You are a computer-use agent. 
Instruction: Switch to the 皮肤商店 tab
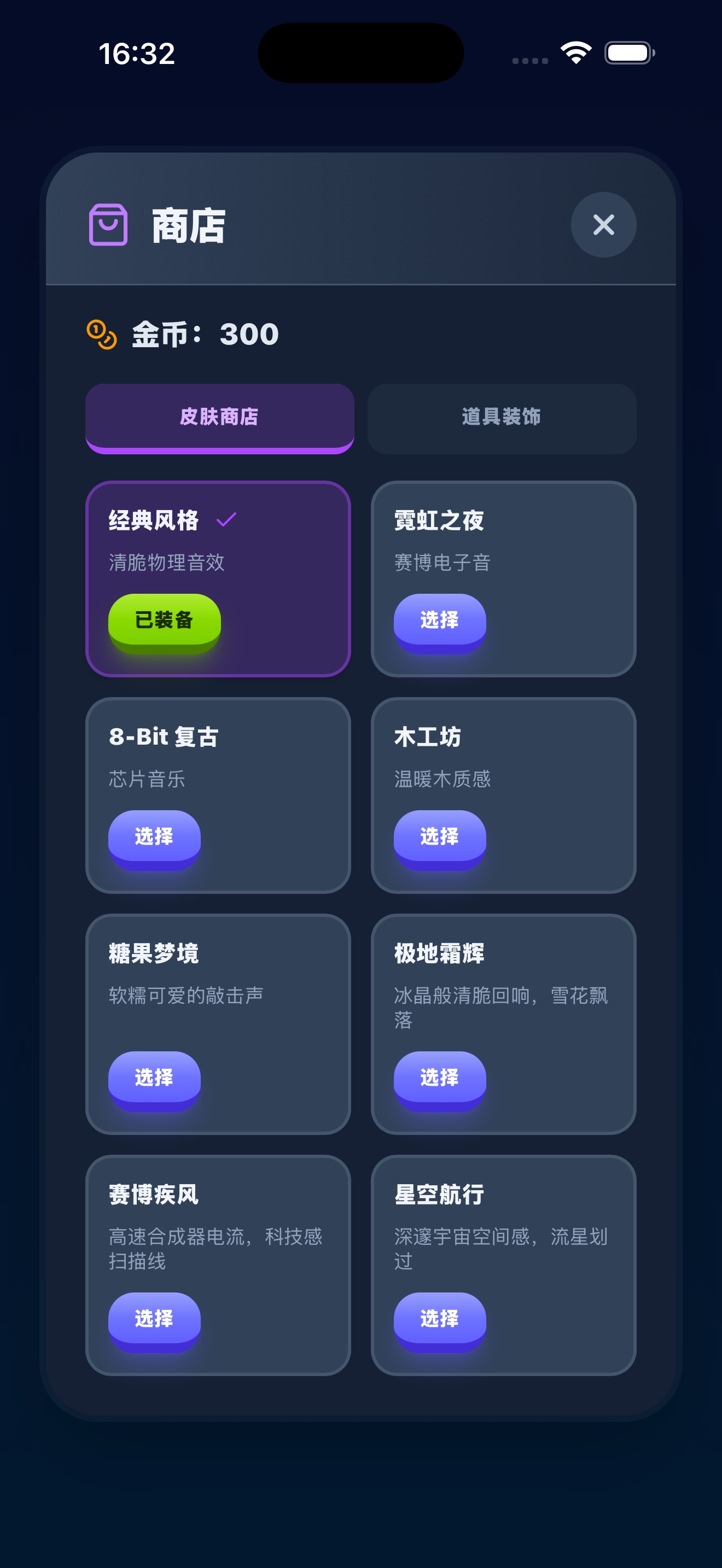pos(220,418)
